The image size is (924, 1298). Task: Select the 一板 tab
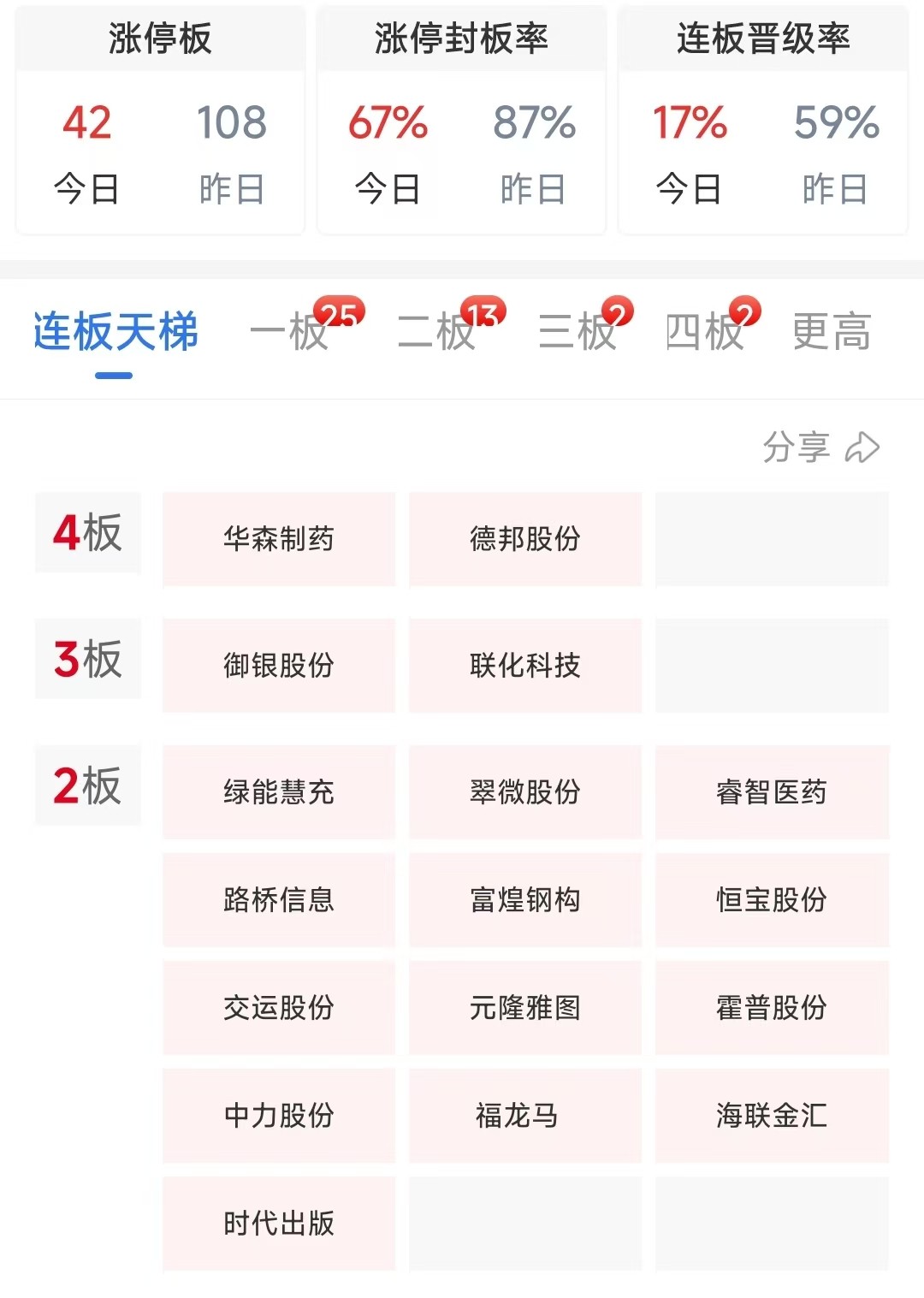pyautogui.click(x=291, y=332)
